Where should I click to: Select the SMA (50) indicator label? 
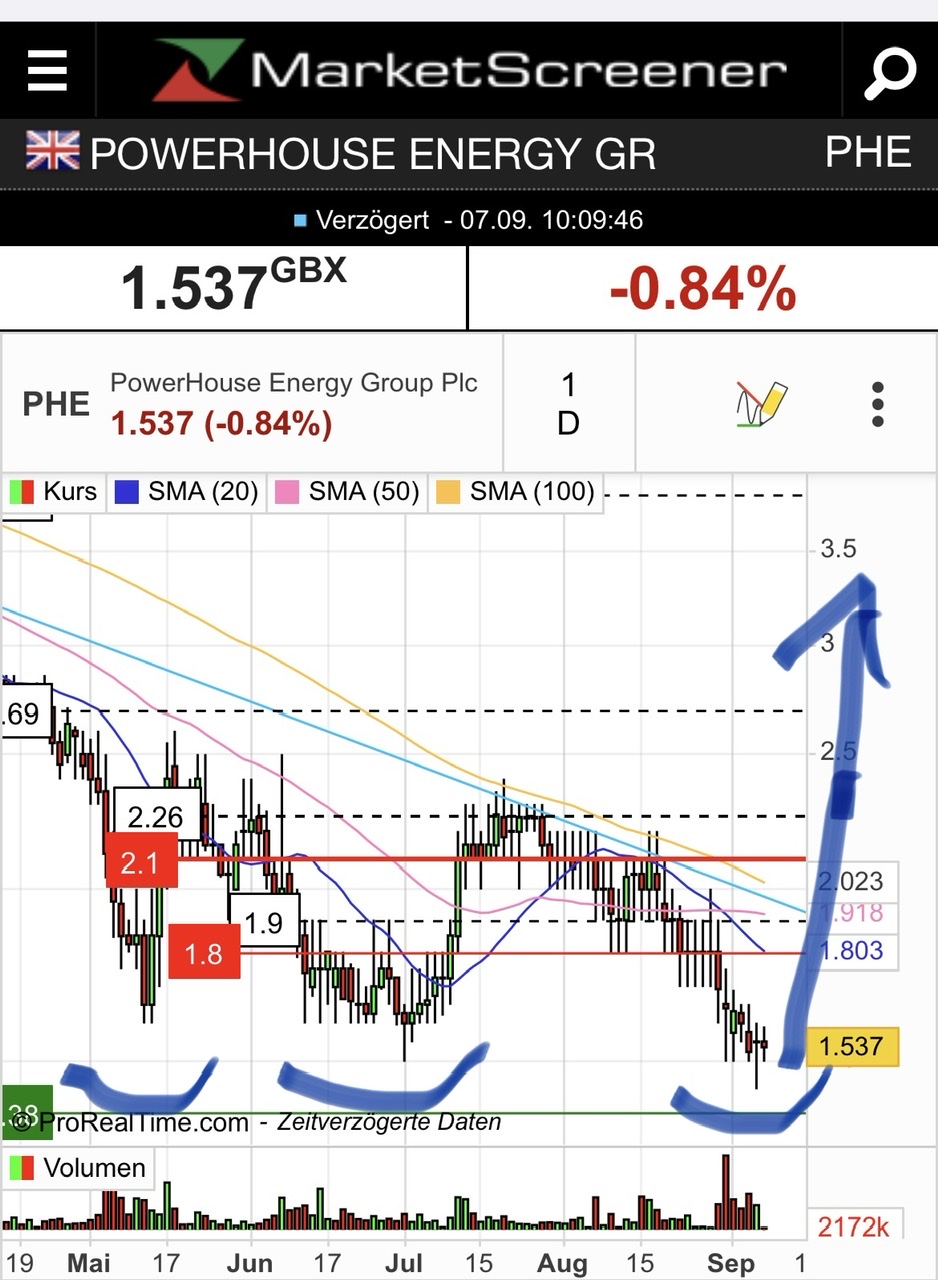pos(348,492)
